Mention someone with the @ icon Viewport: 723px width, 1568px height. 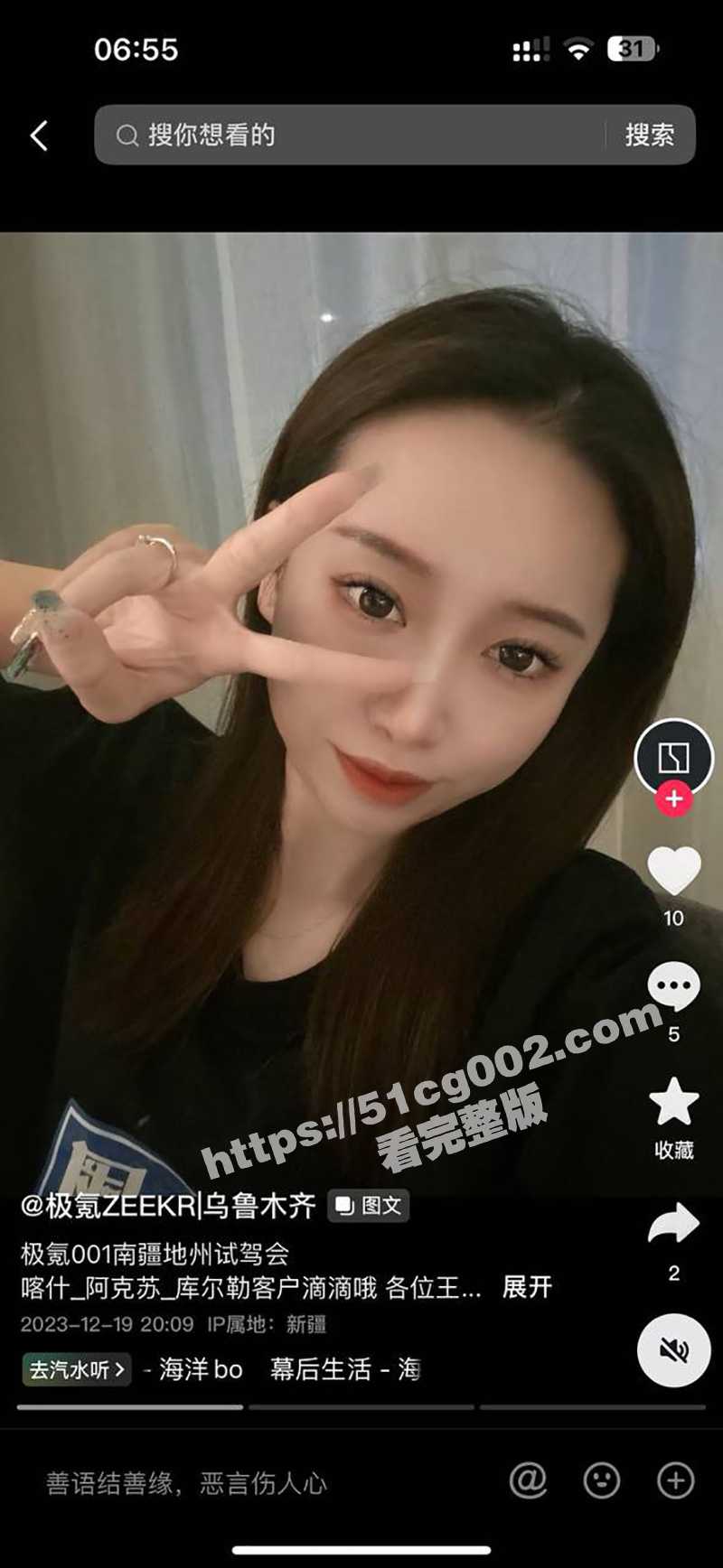(x=529, y=1481)
